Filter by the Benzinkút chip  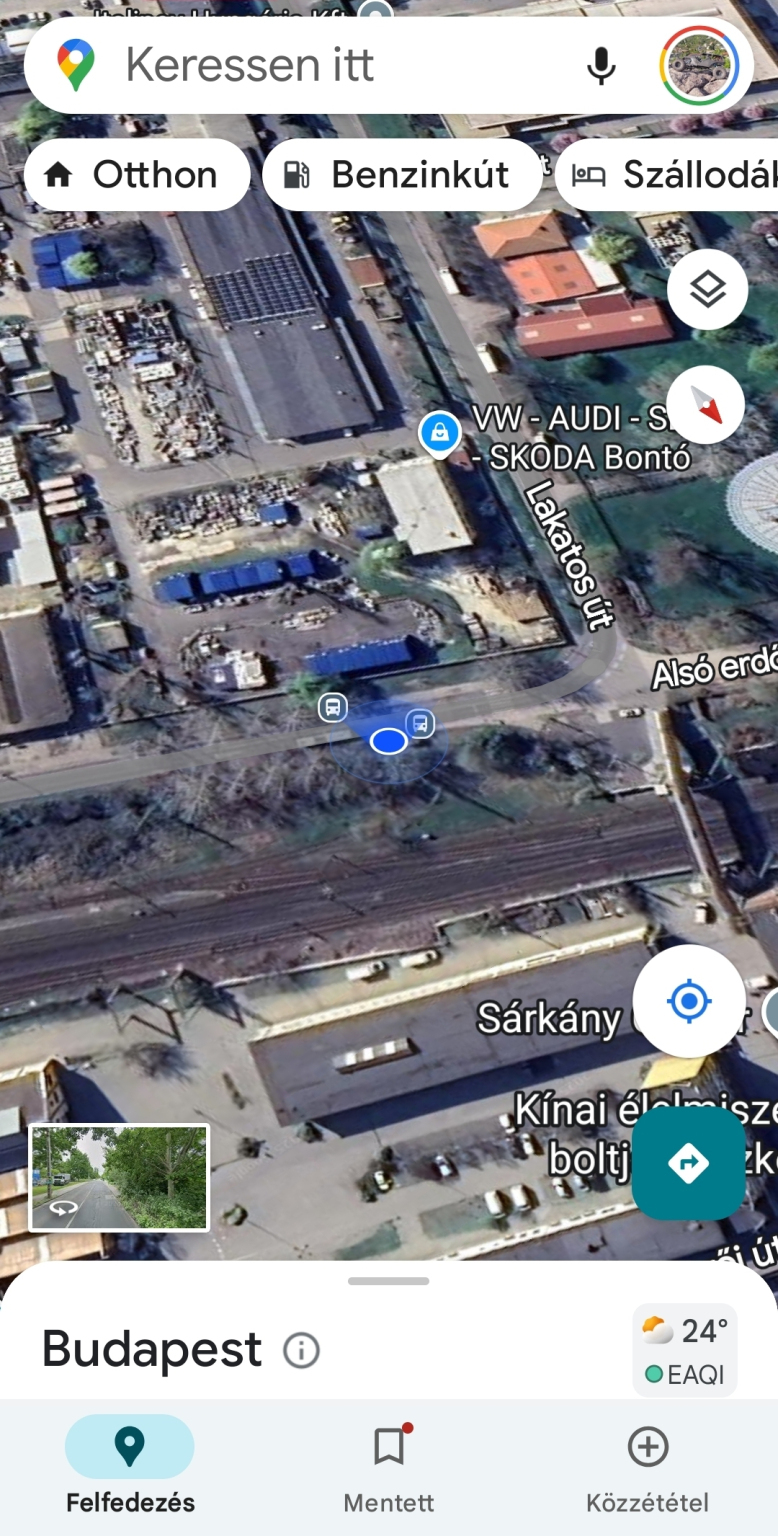point(402,175)
